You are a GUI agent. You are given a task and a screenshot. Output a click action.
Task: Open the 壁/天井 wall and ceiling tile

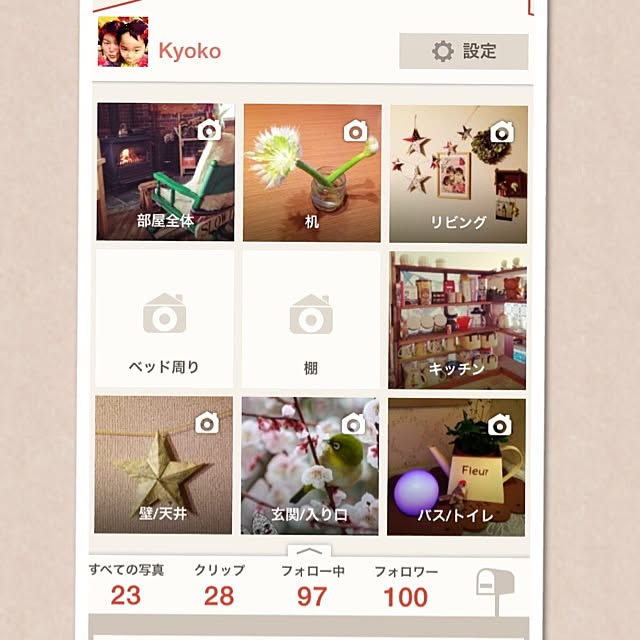click(165, 465)
